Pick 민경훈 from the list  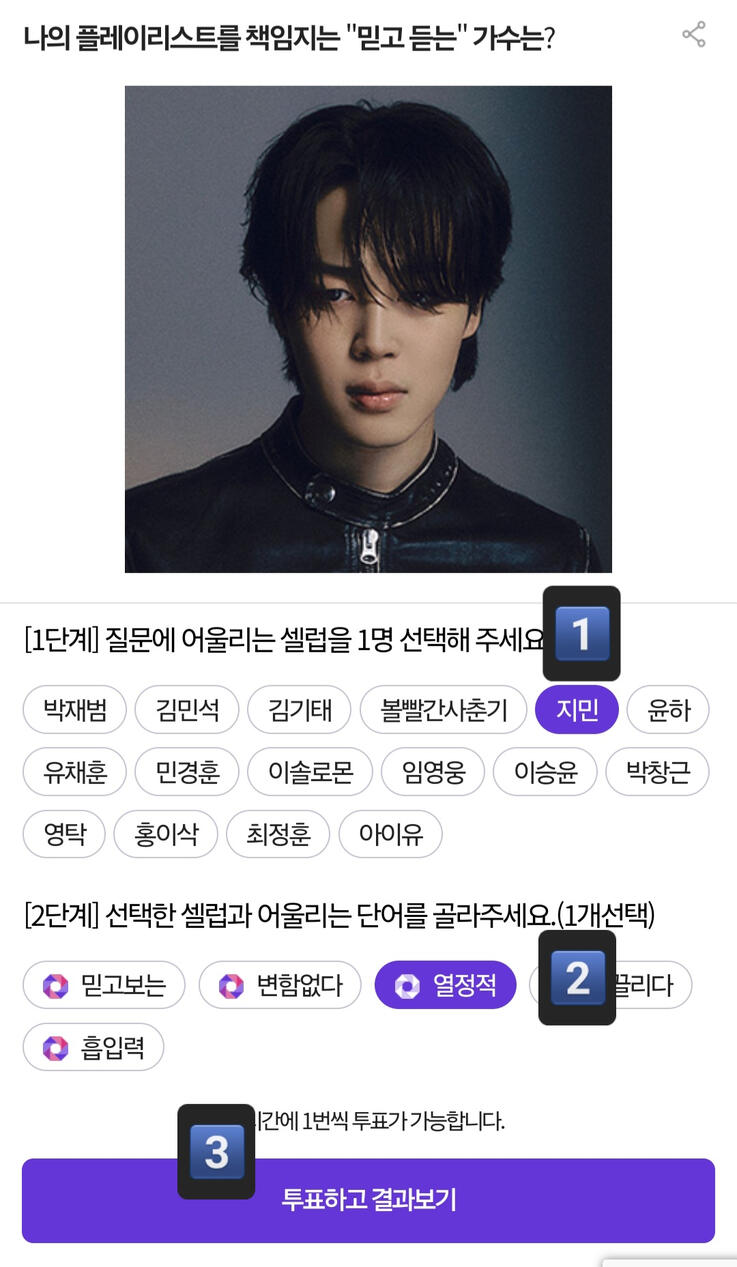click(x=186, y=772)
